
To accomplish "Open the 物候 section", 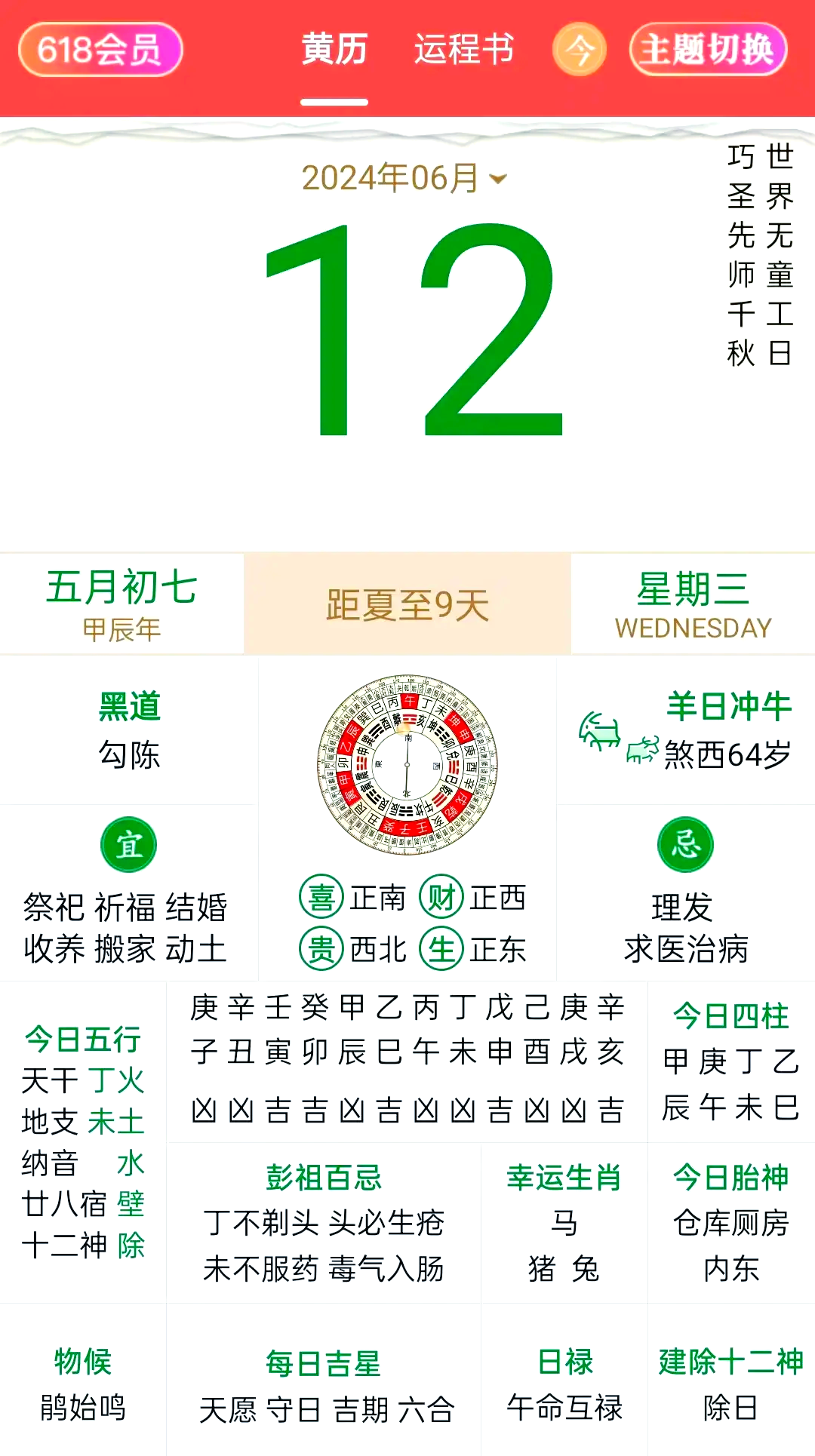I will pos(83,1387).
